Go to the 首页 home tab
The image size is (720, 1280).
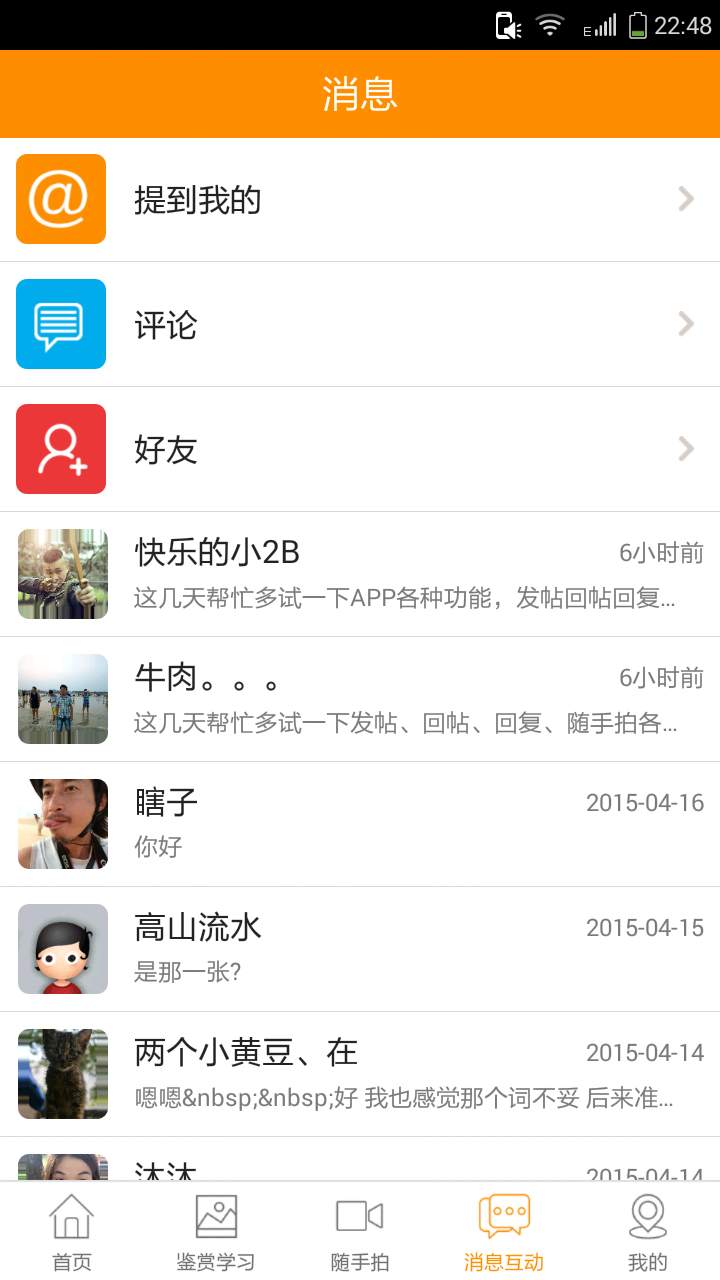point(72,1232)
